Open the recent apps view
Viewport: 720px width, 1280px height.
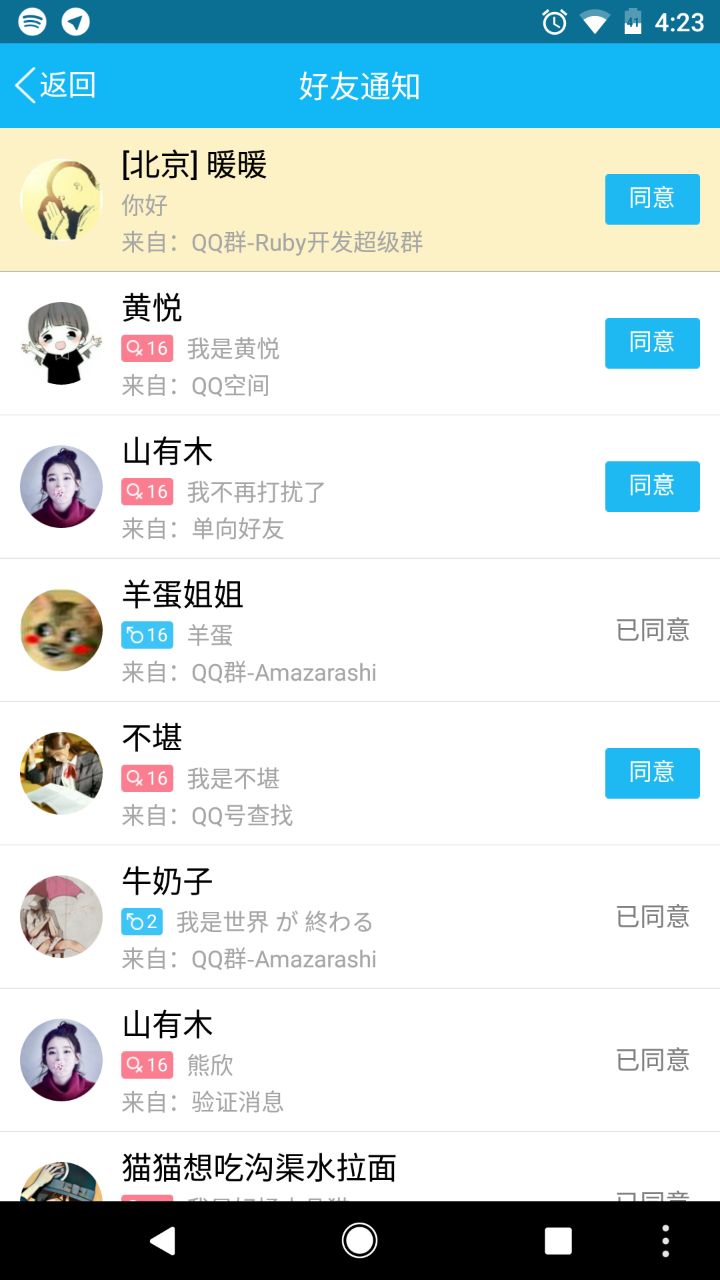pyautogui.click(x=558, y=1241)
